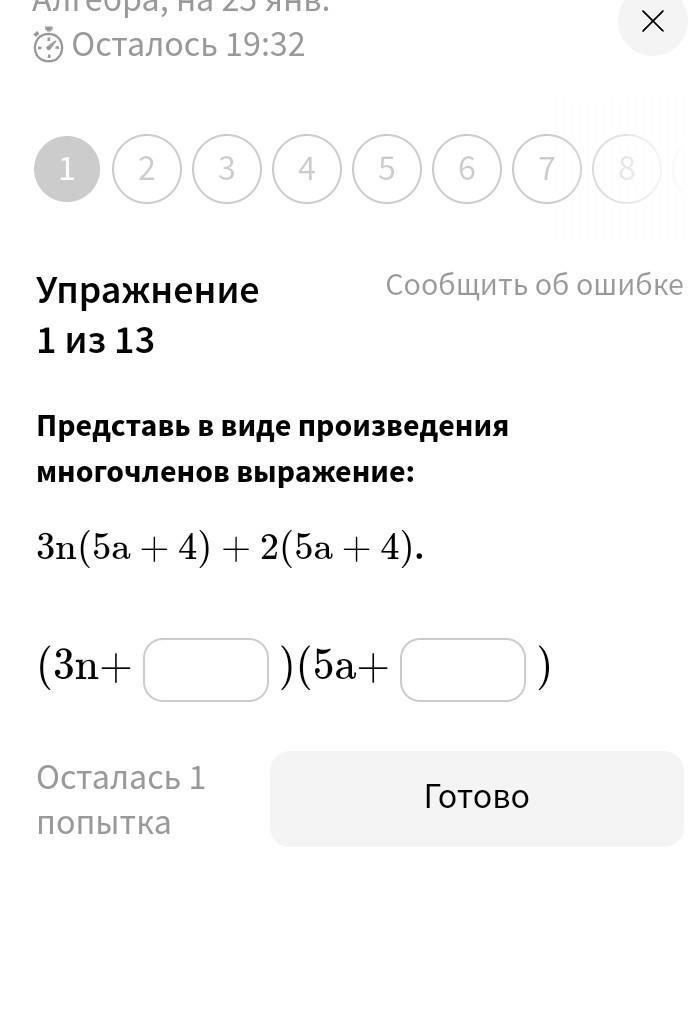Jump to exercise number 4

[x=307, y=169]
